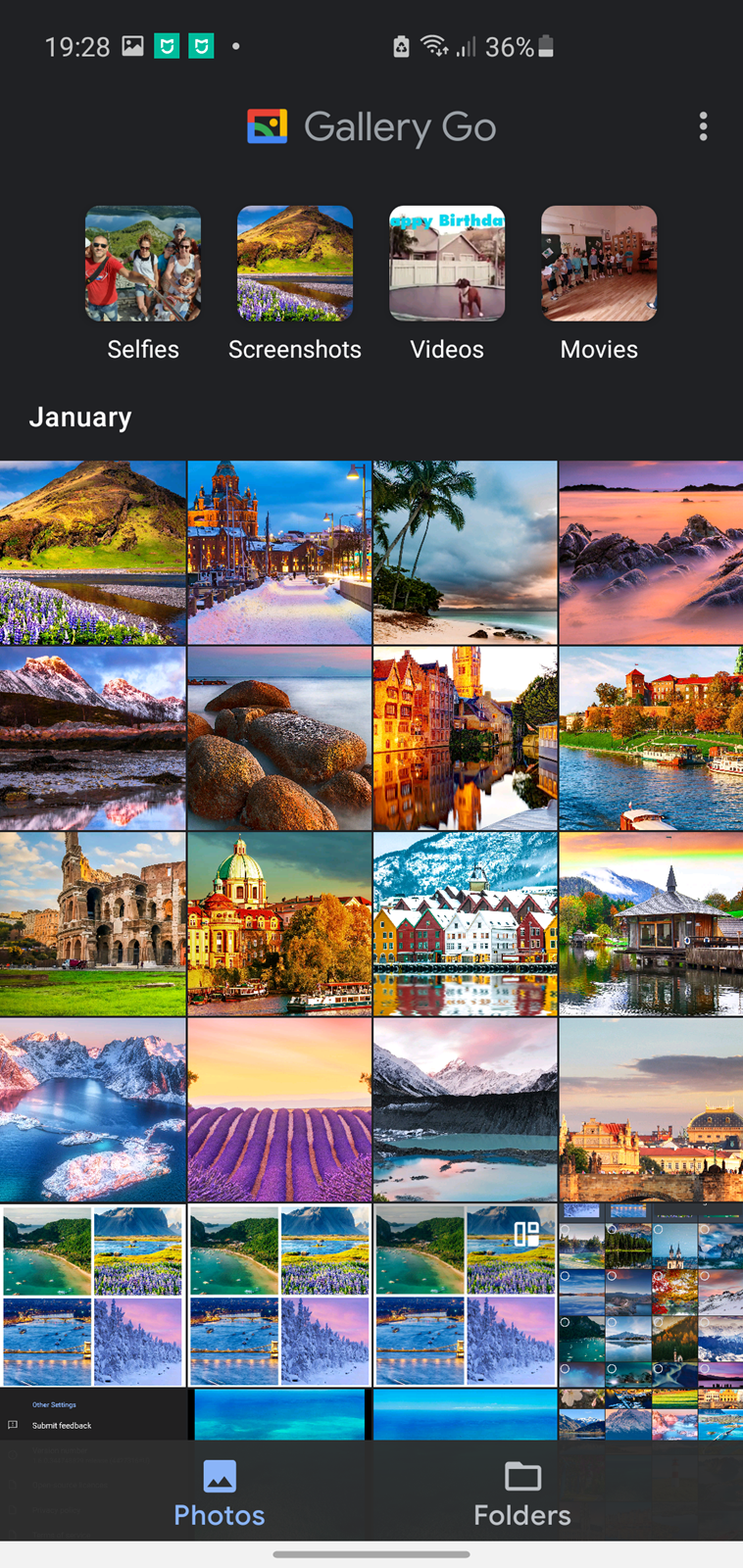View the misty pink rocks photo
This screenshot has height=1568, width=743.
[652, 553]
